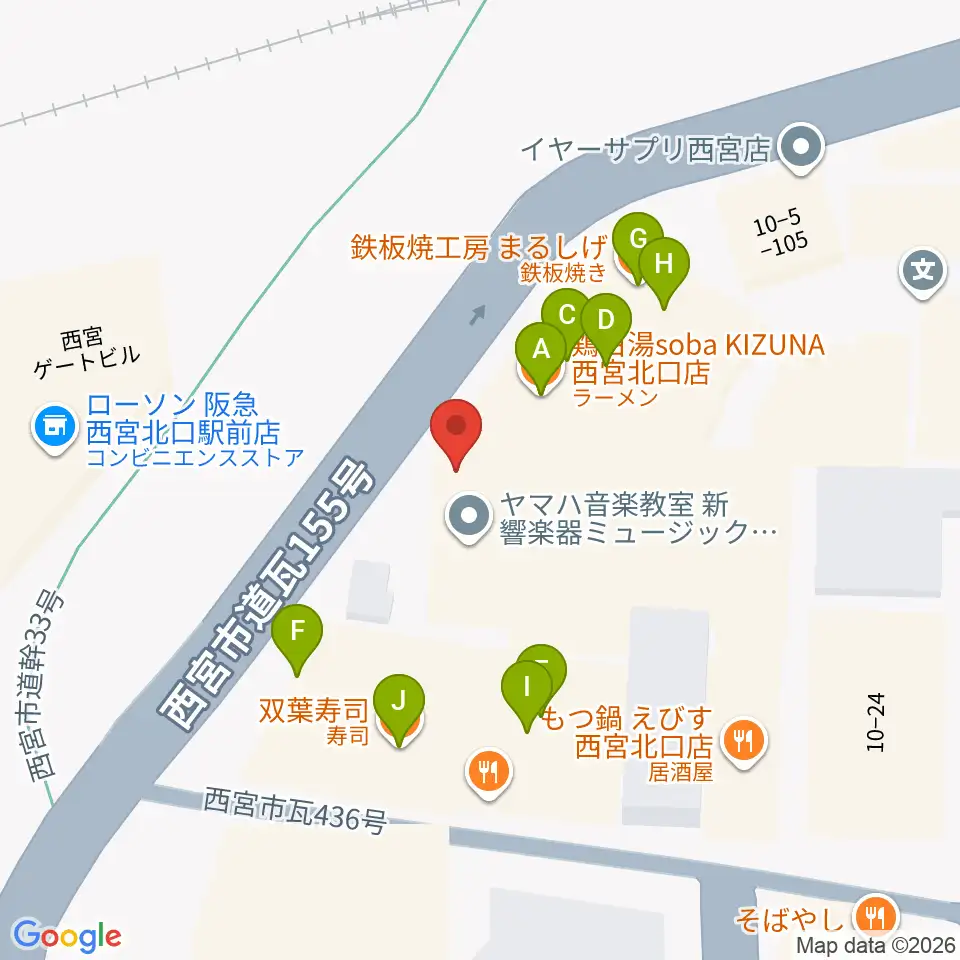Image resolution: width=960 pixels, height=960 pixels.
Task: Open the ローソン convenience store place icon
Action: (x=51, y=430)
